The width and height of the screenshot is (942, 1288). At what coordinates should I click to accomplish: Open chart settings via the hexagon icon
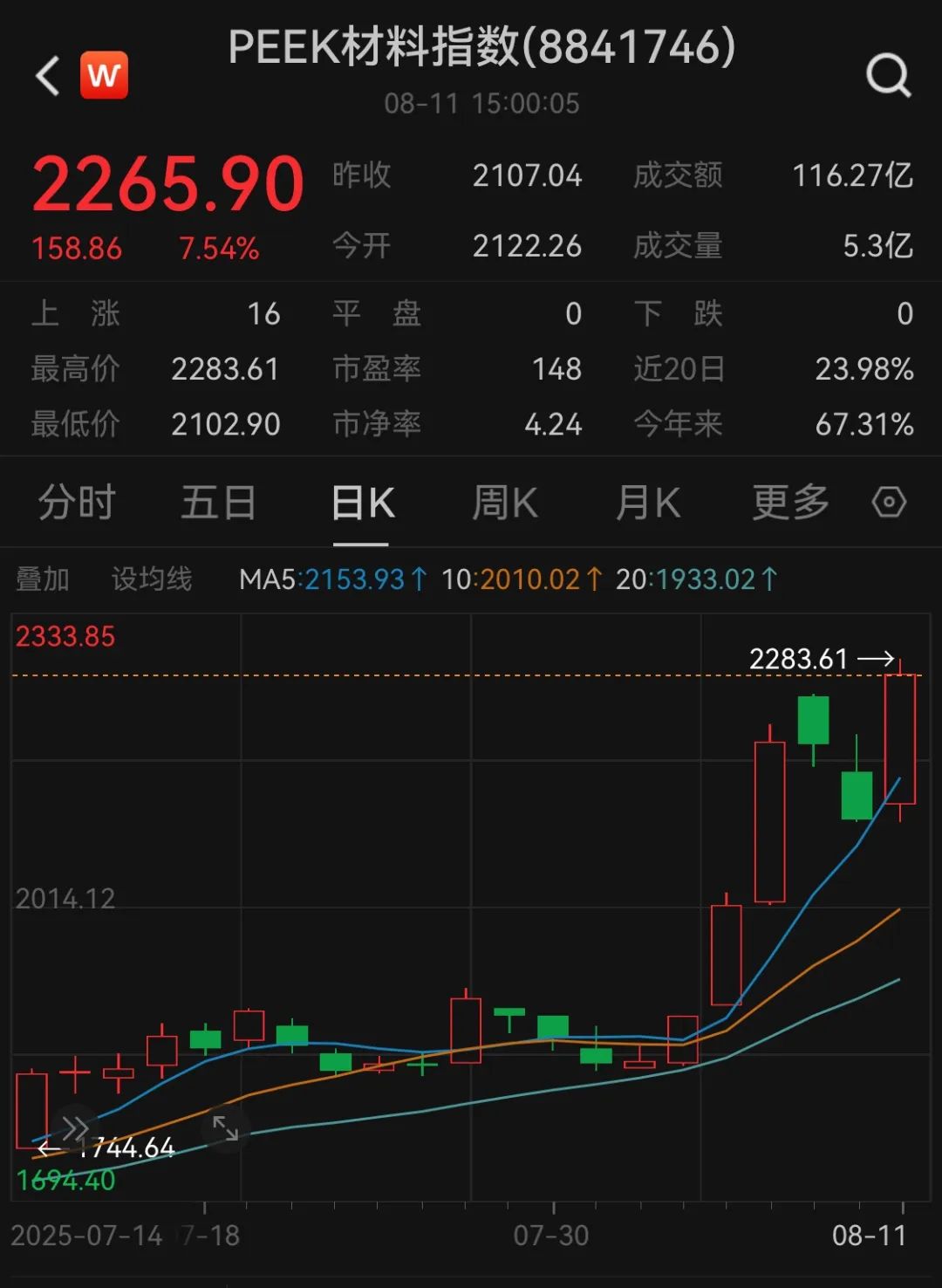(x=889, y=502)
